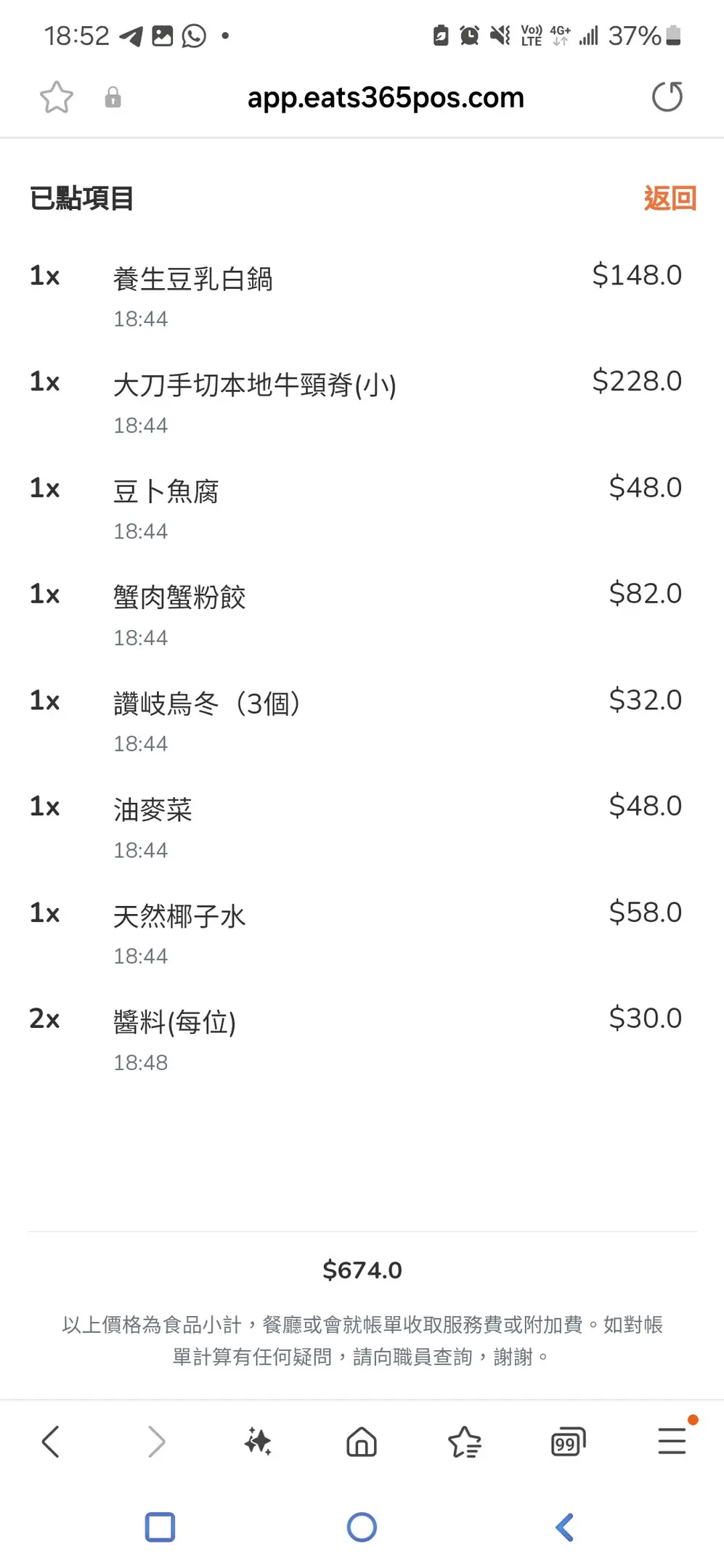Tap the app.eats365pos.com address bar

[386, 97]
